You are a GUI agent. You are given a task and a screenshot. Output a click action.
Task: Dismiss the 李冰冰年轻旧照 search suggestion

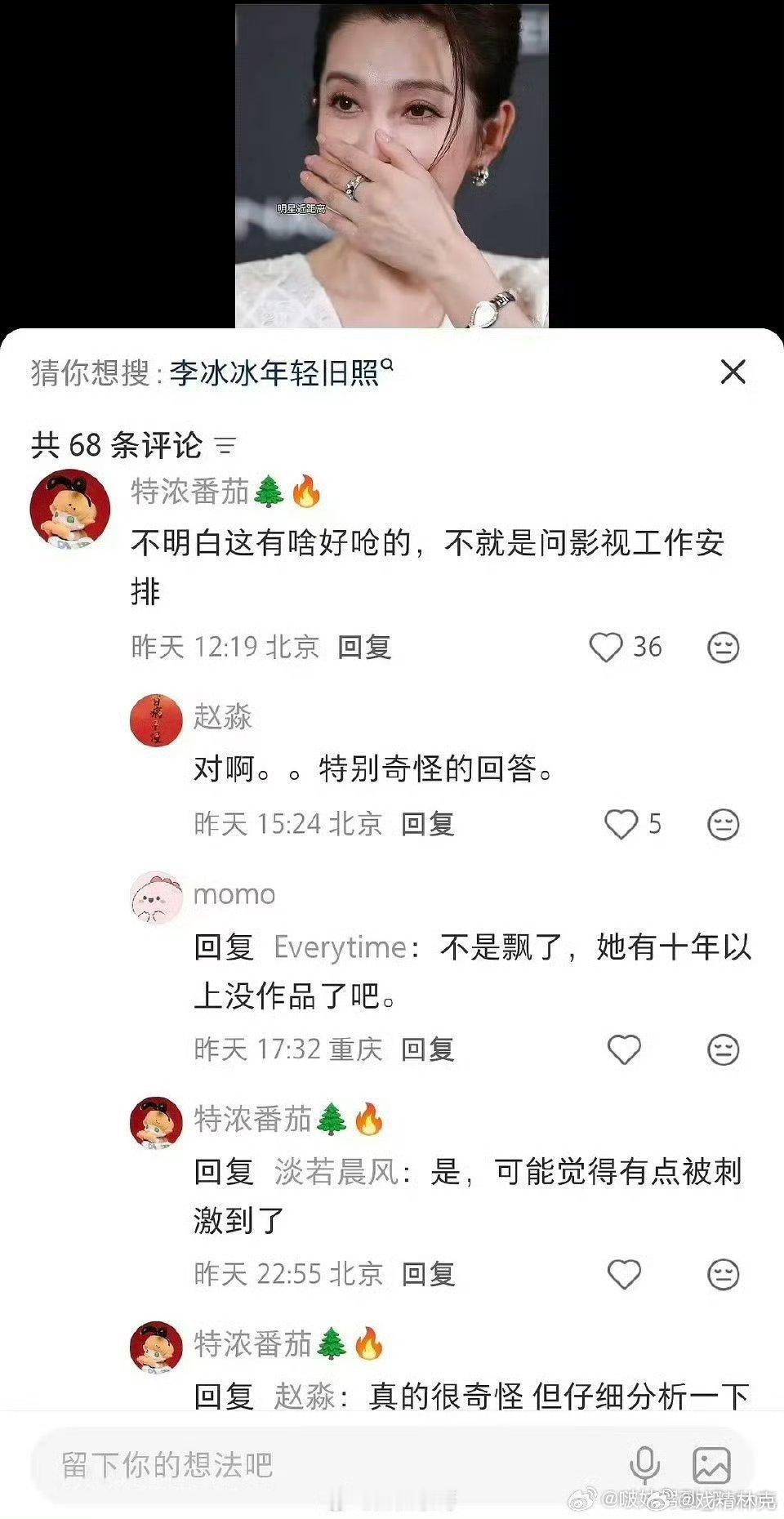(733, 372)
